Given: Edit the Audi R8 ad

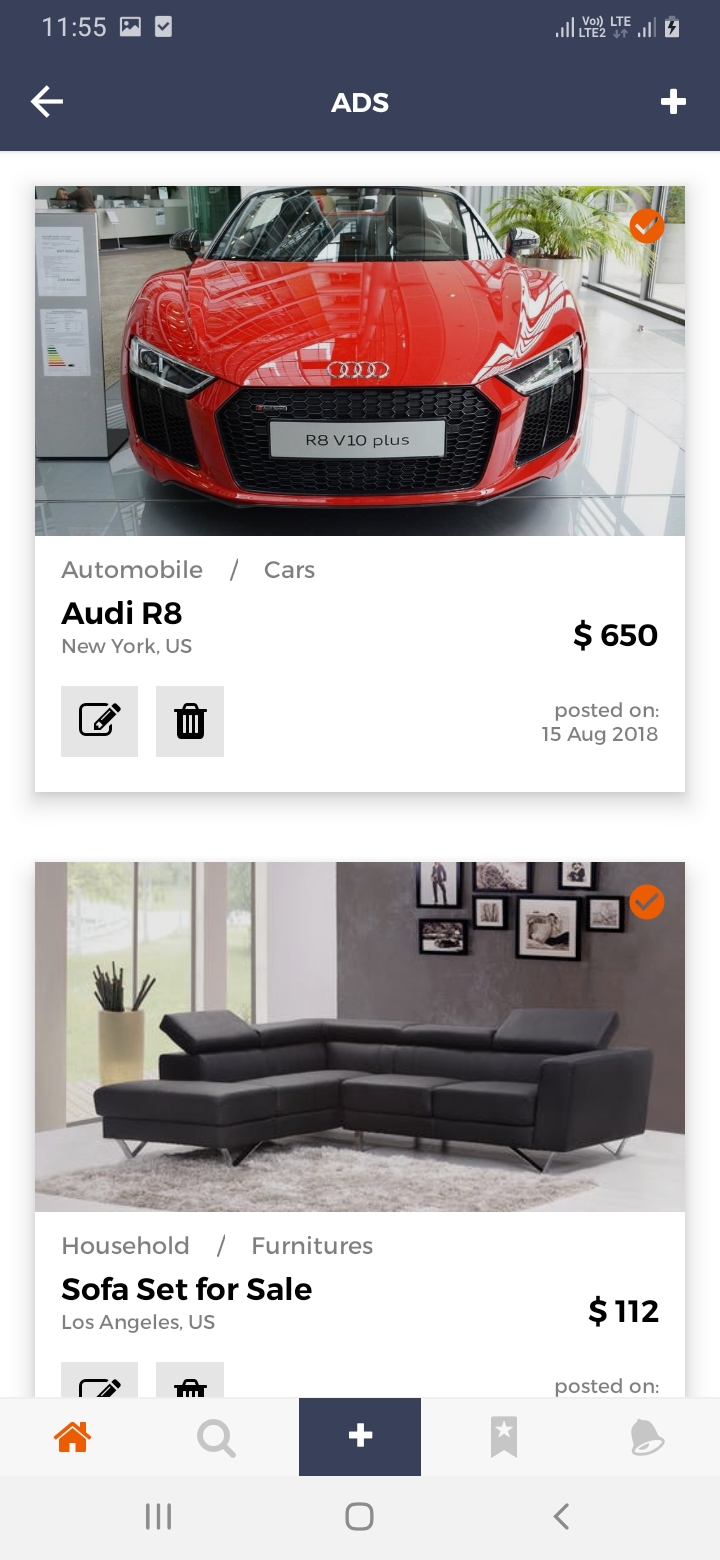Looking at the screenshot, I should (x=99, y=721).
